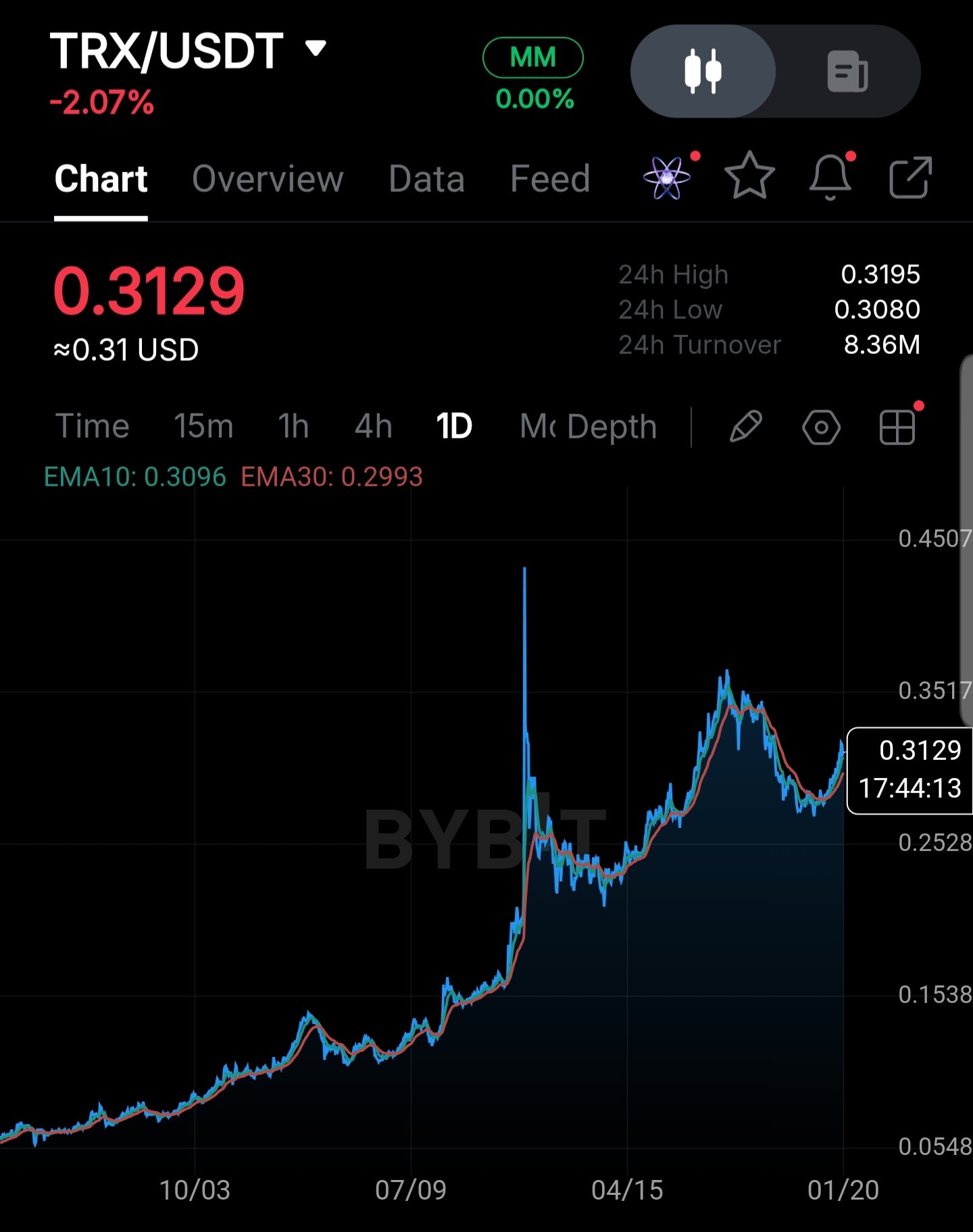Choose the 4h interval

click(x=374, y=427)
